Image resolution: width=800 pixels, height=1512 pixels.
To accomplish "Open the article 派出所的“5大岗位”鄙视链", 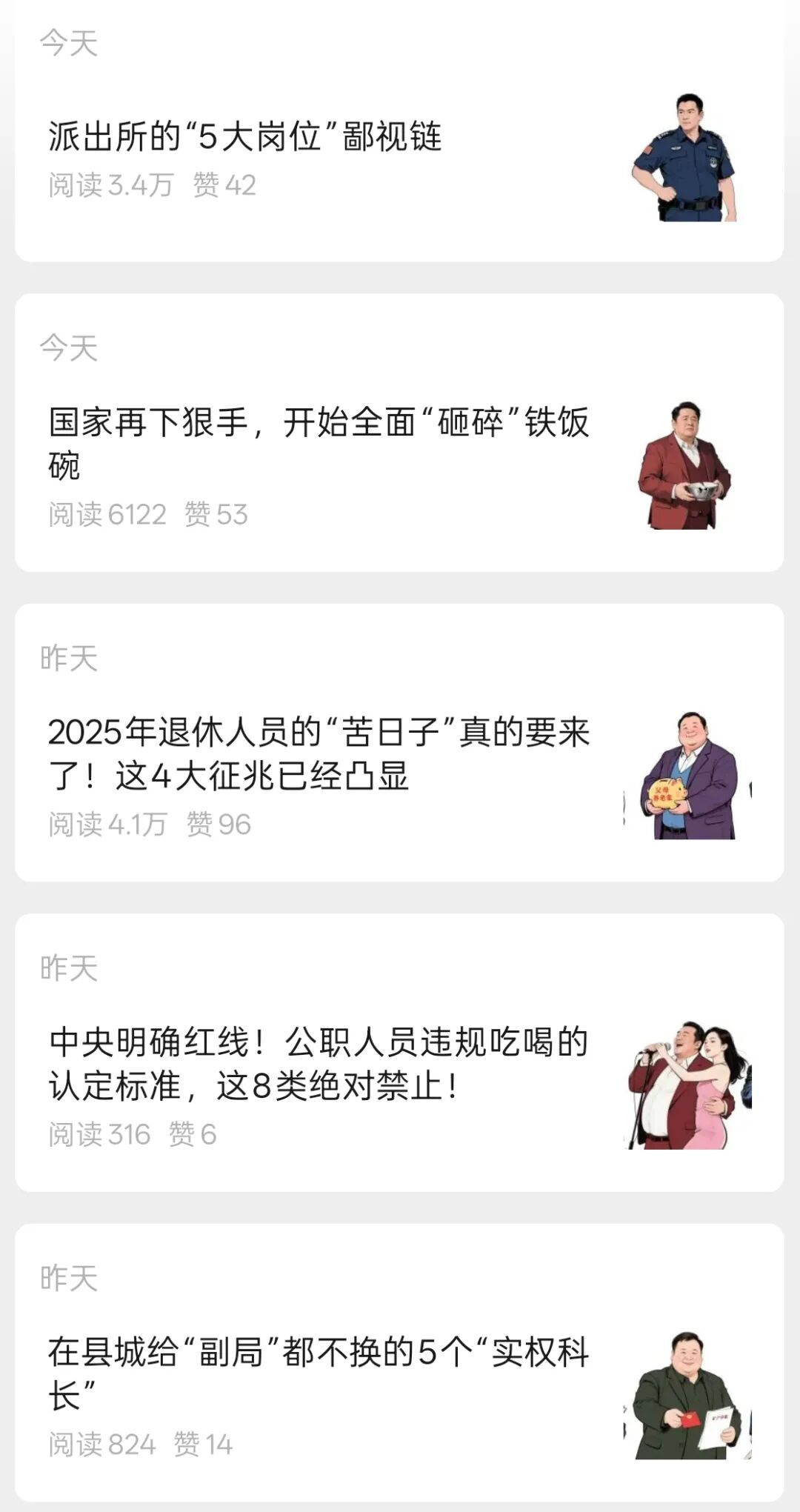I will (245, 137).
